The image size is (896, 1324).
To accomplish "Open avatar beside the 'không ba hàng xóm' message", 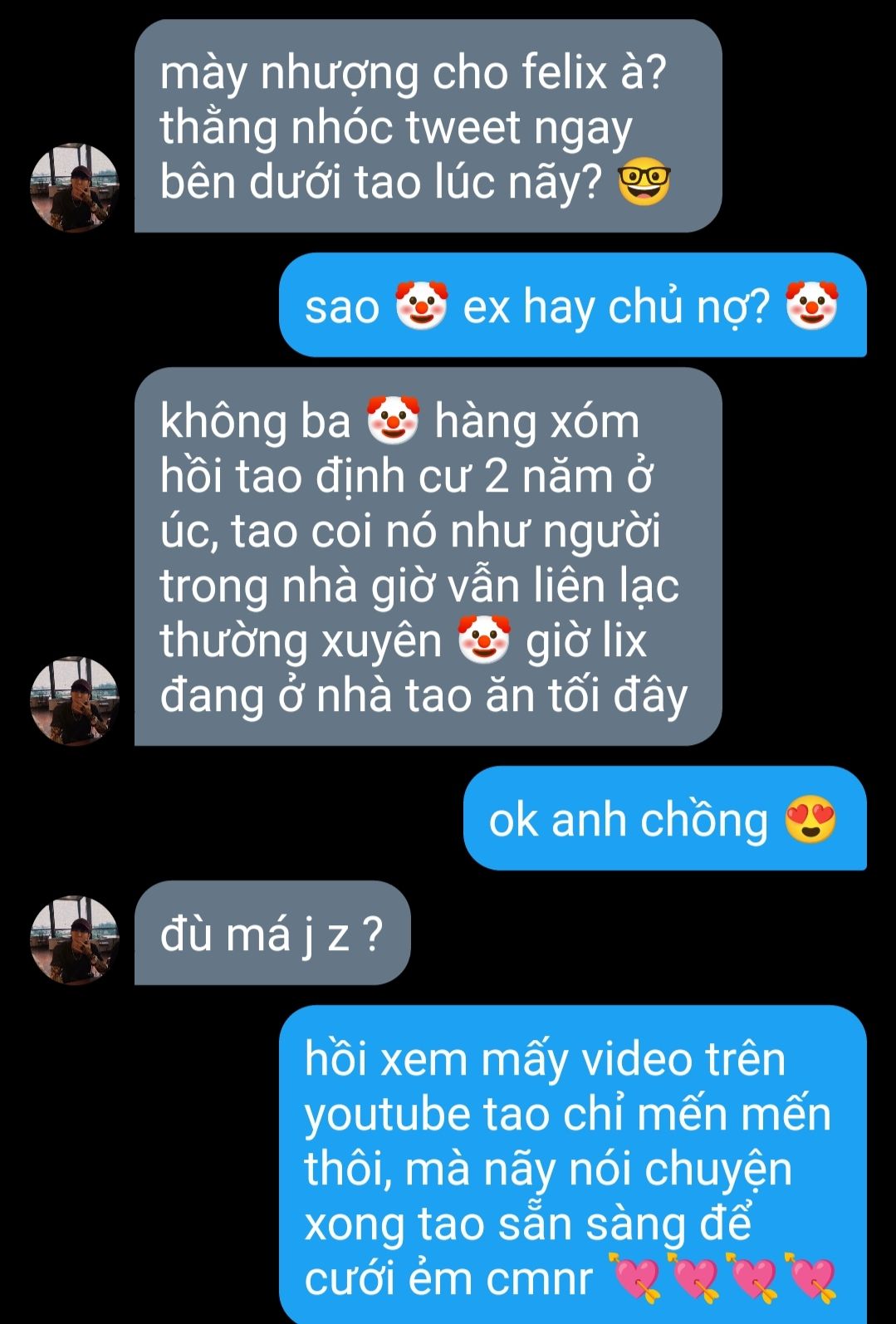I will pos(75,701).
